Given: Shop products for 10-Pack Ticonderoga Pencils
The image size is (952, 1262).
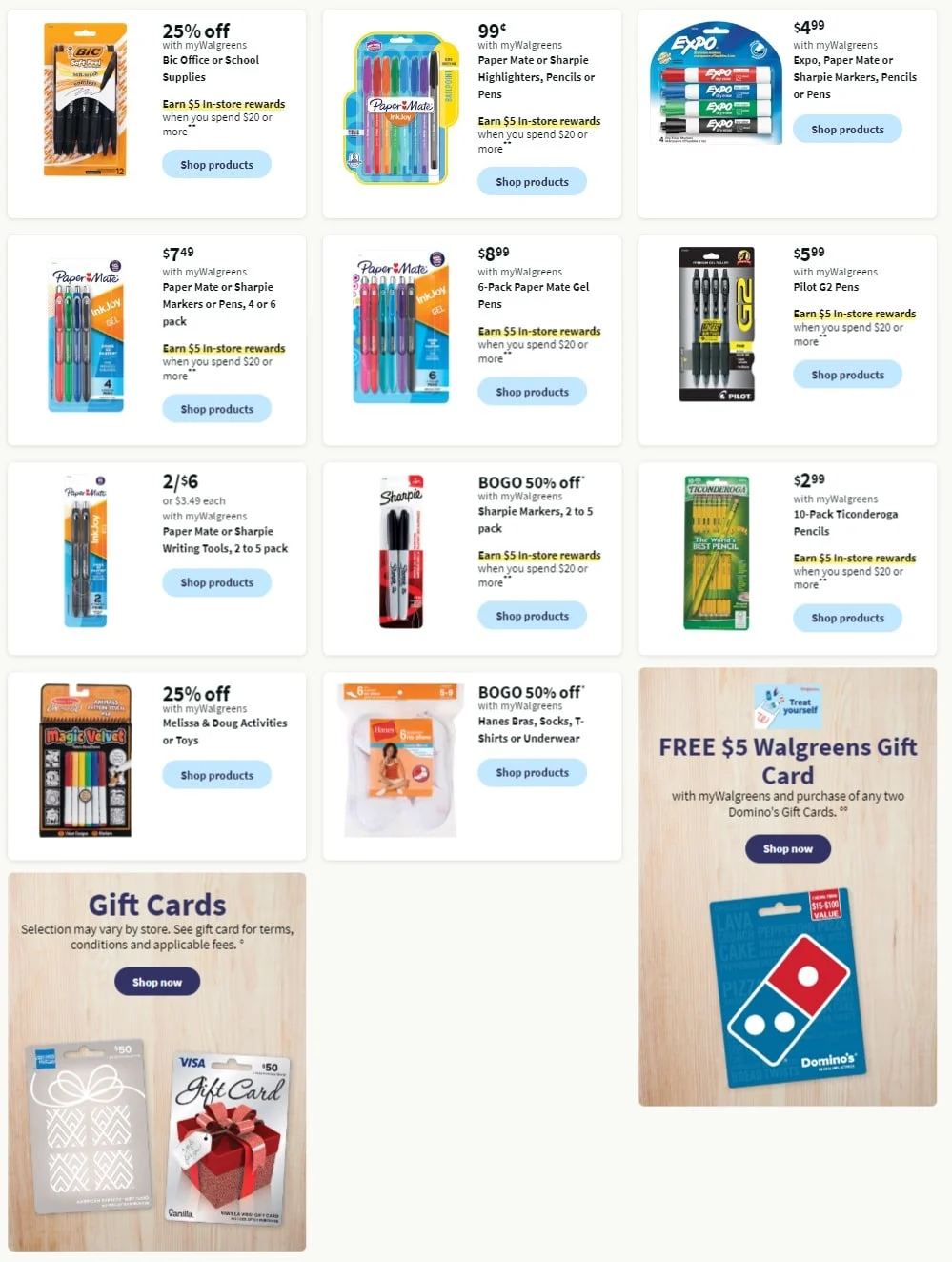Looking at the screenshot, I should point(847,618).
